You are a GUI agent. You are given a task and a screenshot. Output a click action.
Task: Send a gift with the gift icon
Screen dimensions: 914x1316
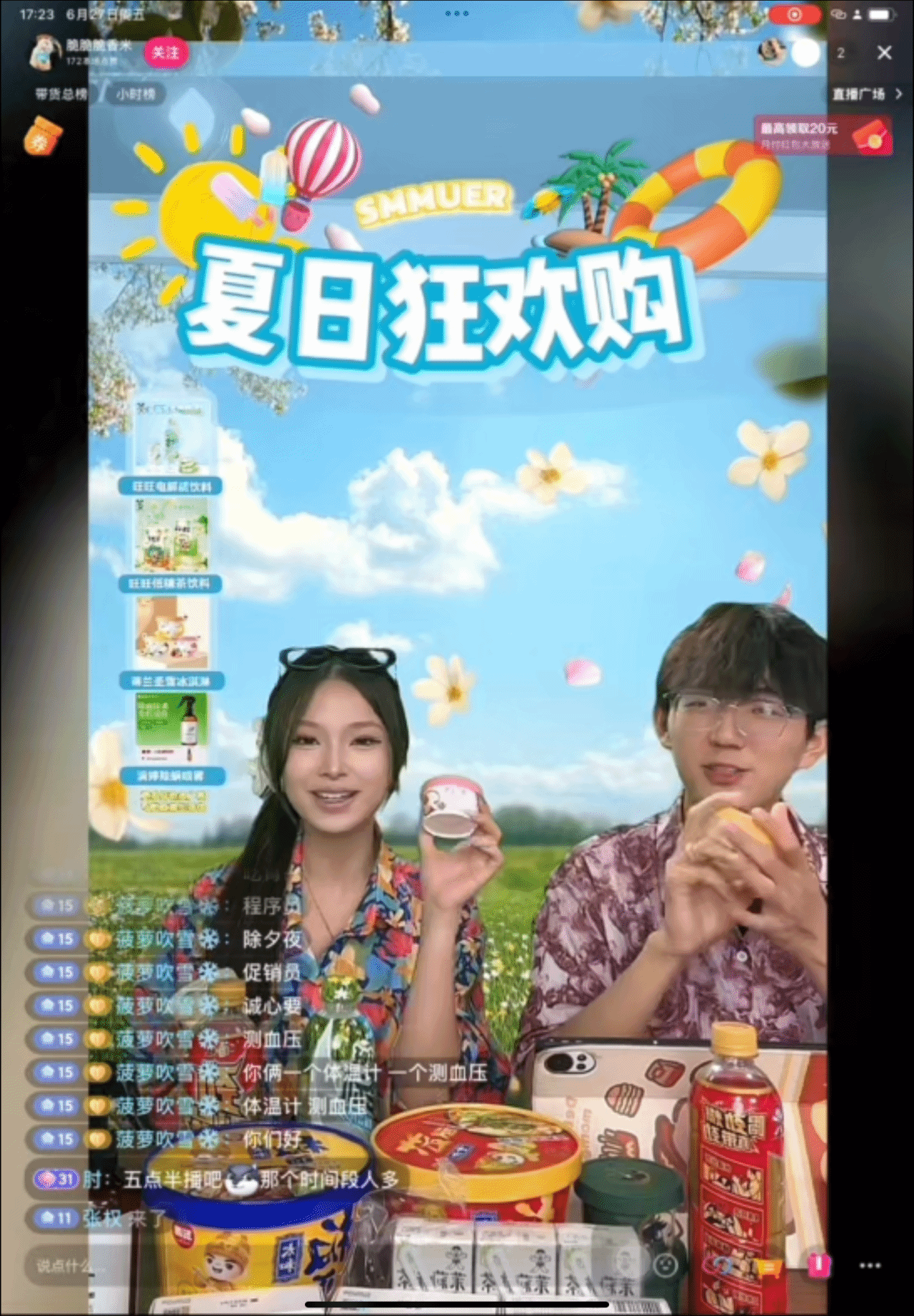point(819,1265)
